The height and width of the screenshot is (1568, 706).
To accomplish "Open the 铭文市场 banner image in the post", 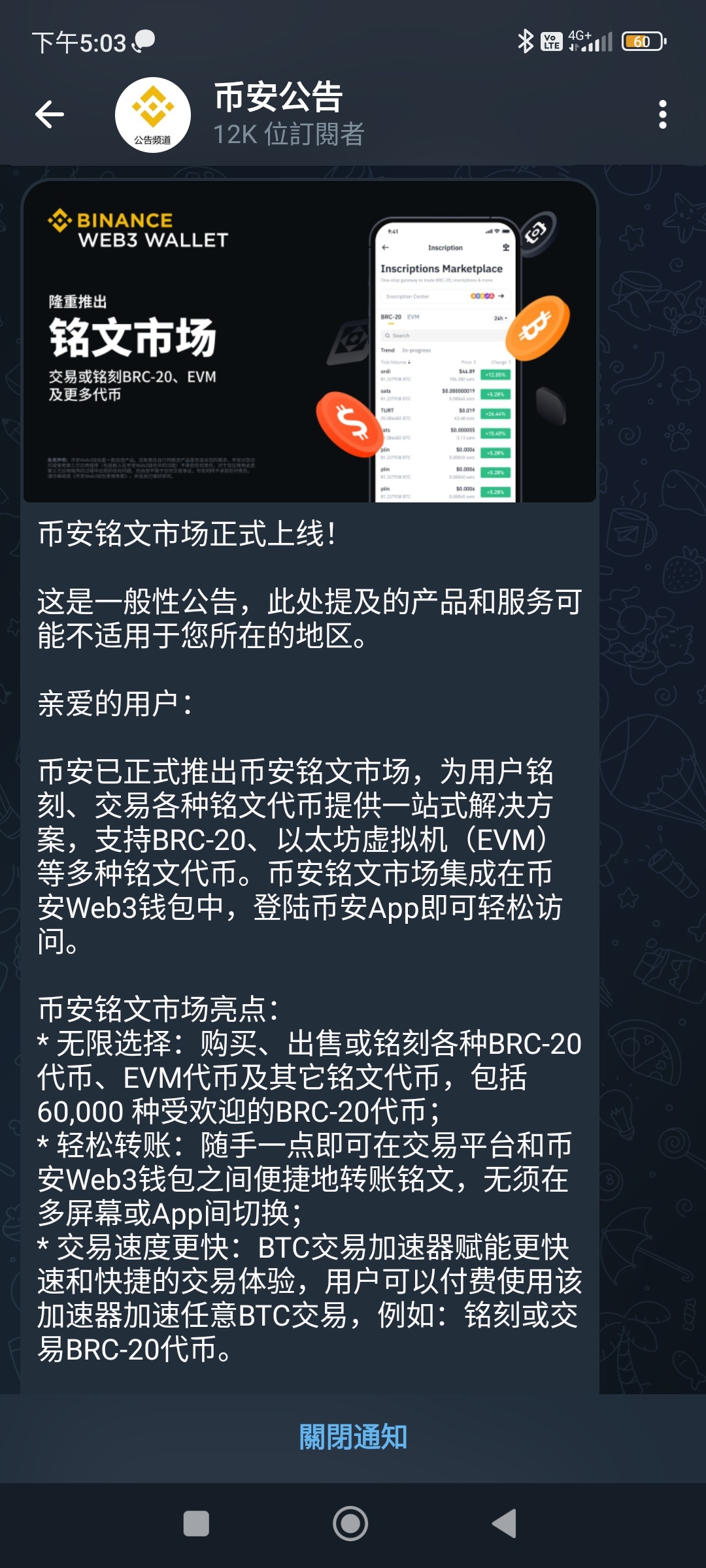I will (x=310, y=342).
